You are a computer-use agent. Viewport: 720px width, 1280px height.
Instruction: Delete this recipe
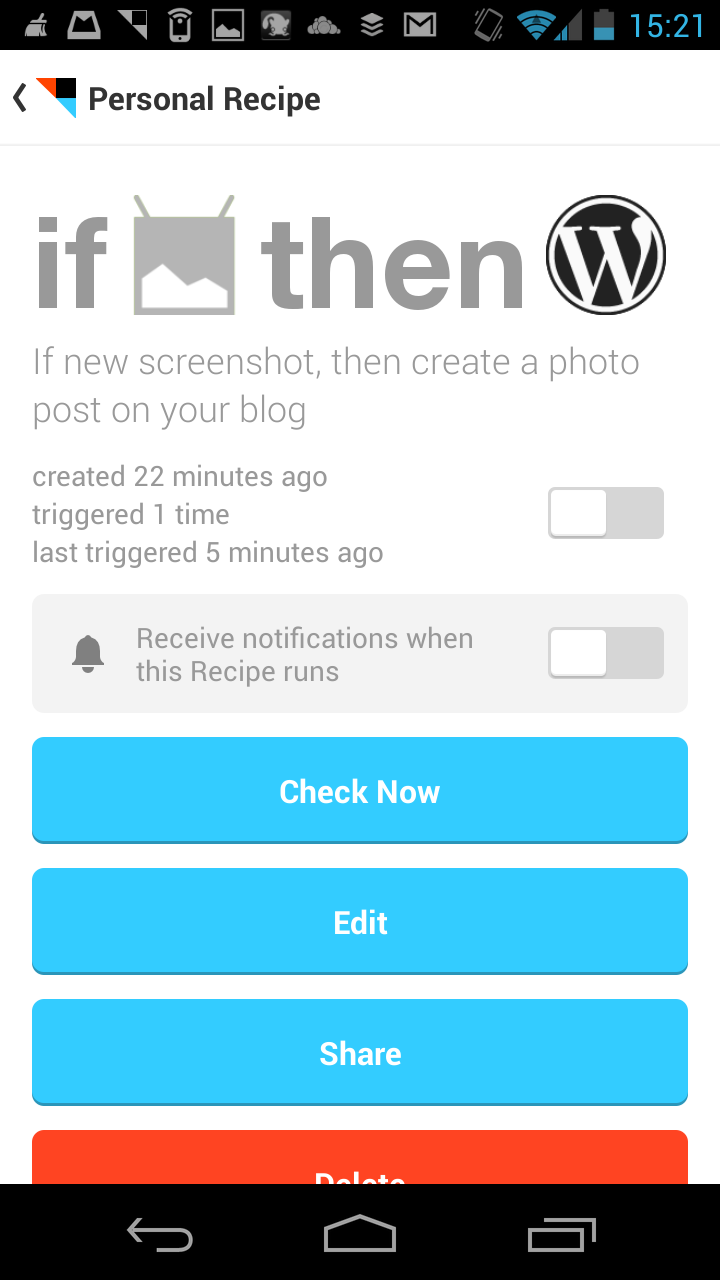360,1158
